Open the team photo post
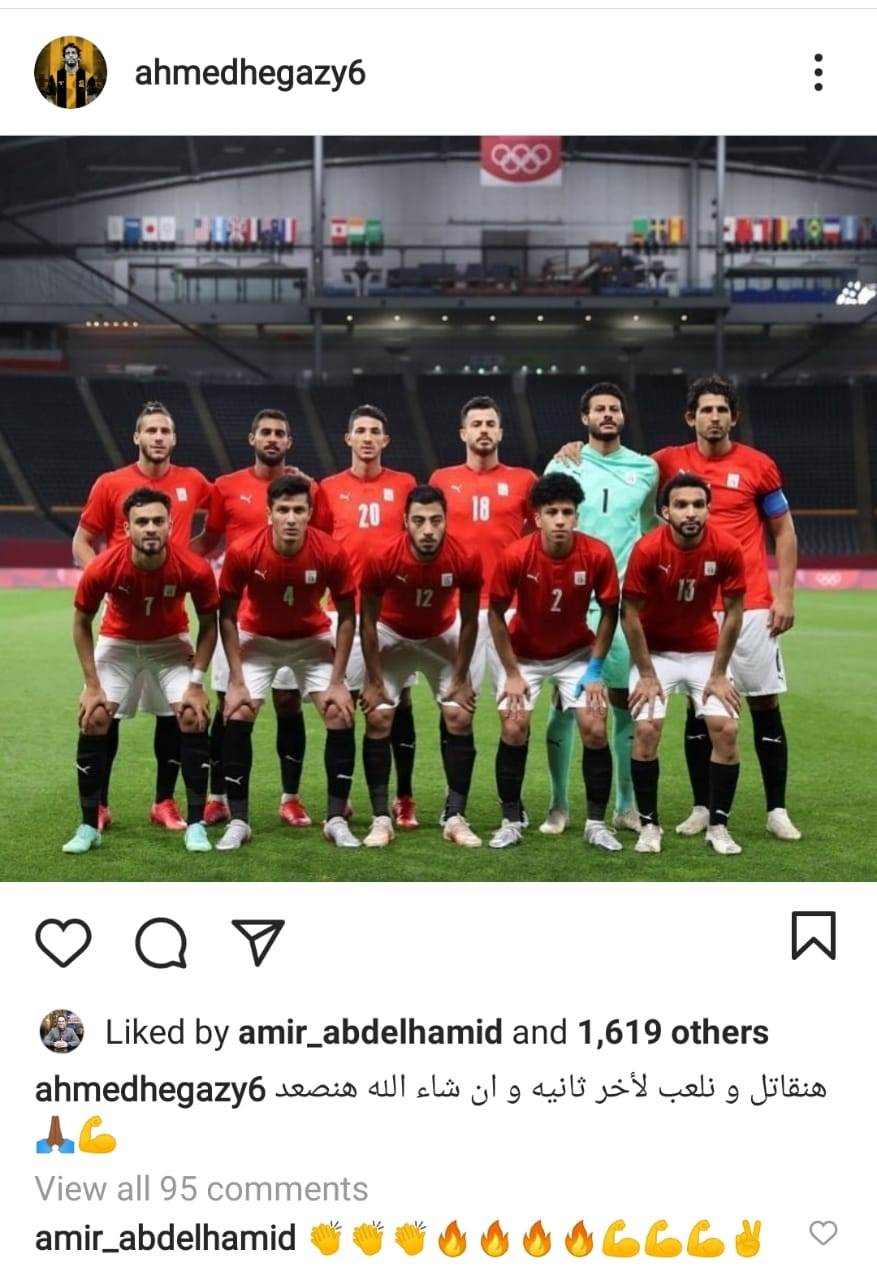 (x=438, y=508)
